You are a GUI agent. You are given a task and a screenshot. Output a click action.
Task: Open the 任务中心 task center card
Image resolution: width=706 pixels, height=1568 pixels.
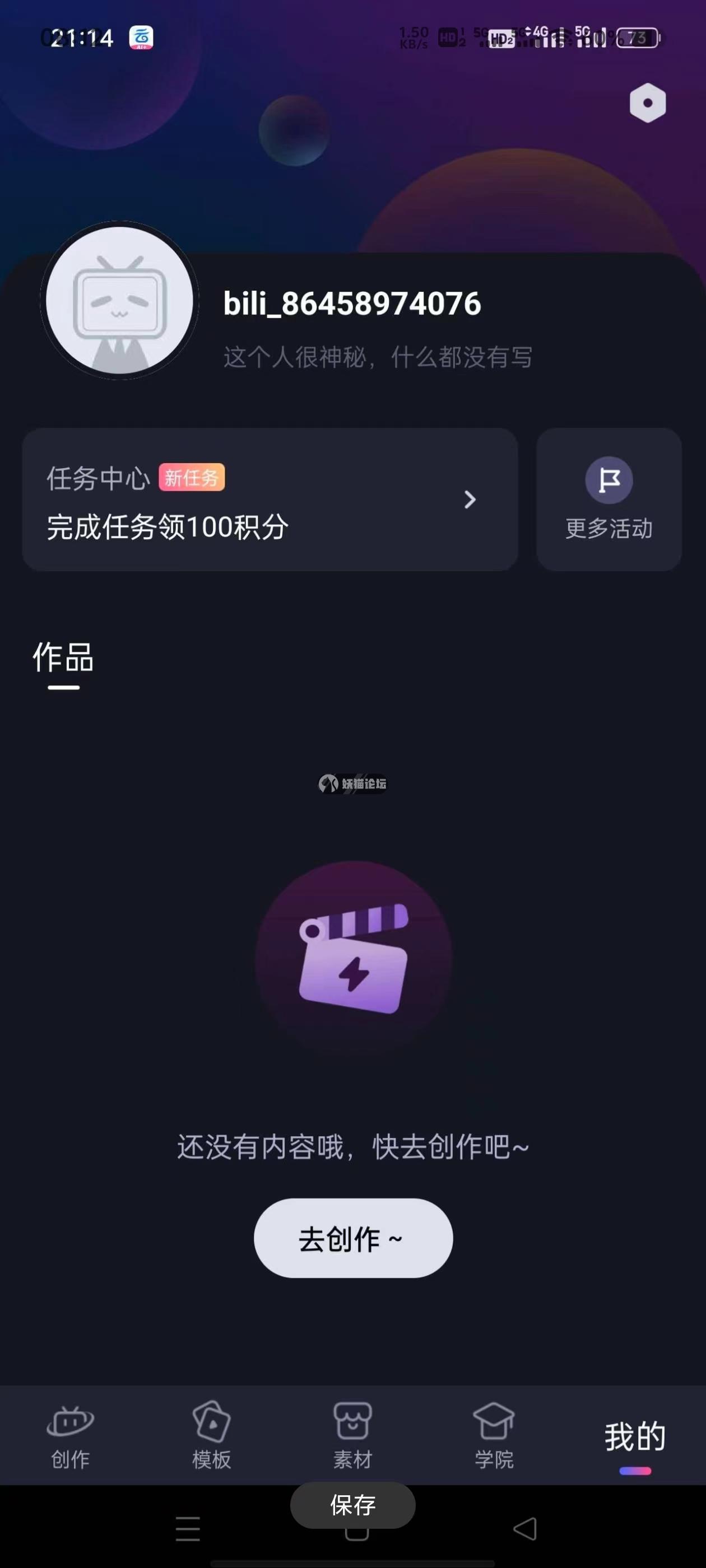click(x=270, y=500)
